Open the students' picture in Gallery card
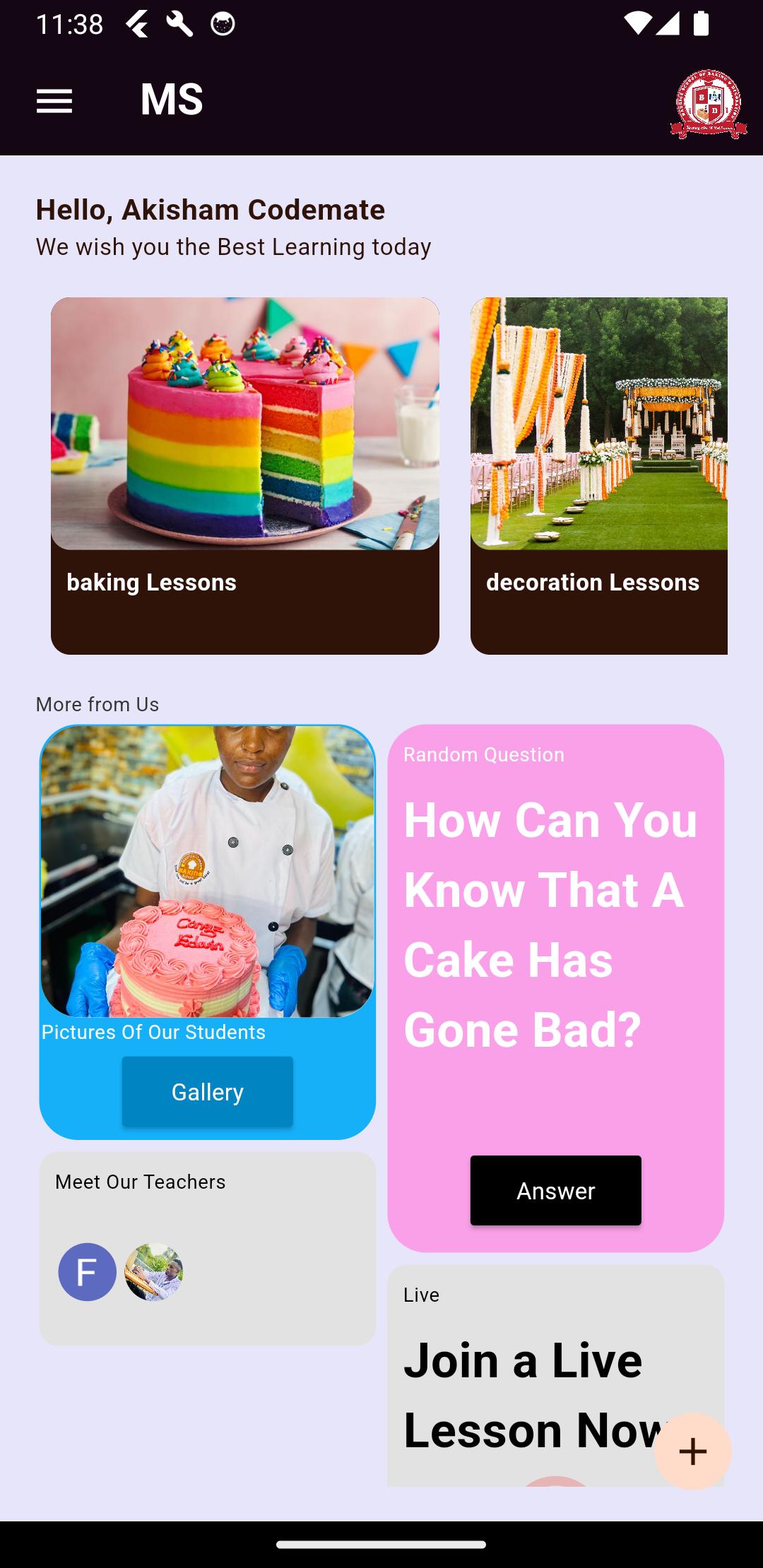 (207, 872)
